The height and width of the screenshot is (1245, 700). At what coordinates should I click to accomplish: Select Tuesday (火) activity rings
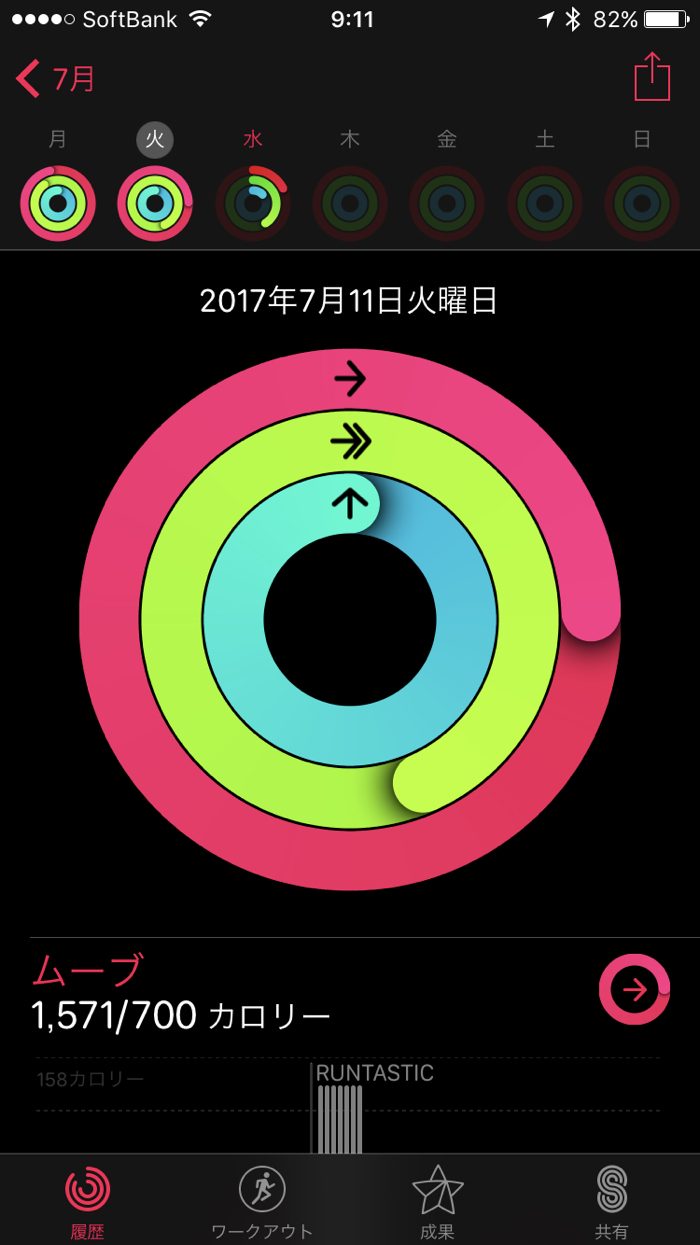point(155,204)
